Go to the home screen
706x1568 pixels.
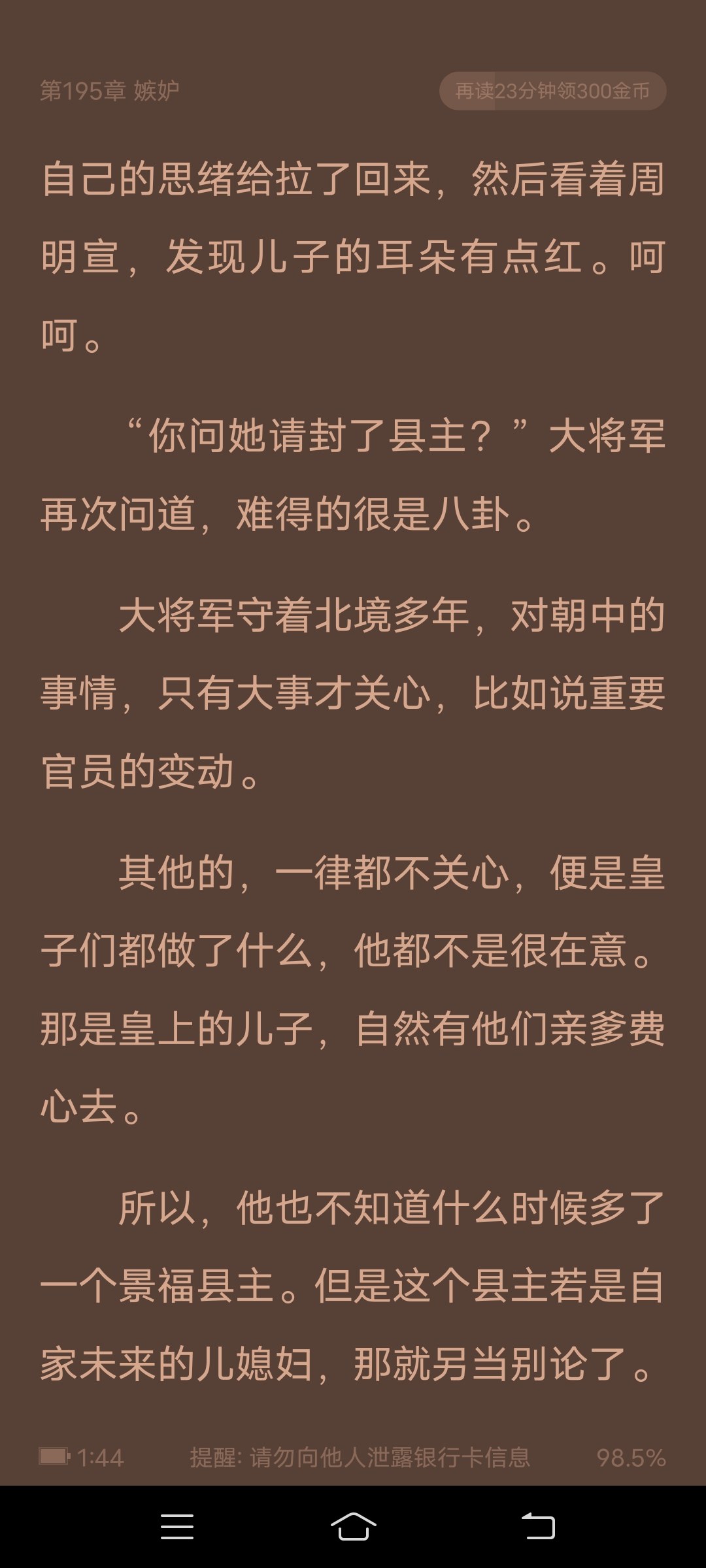[x=353, y=1527]
